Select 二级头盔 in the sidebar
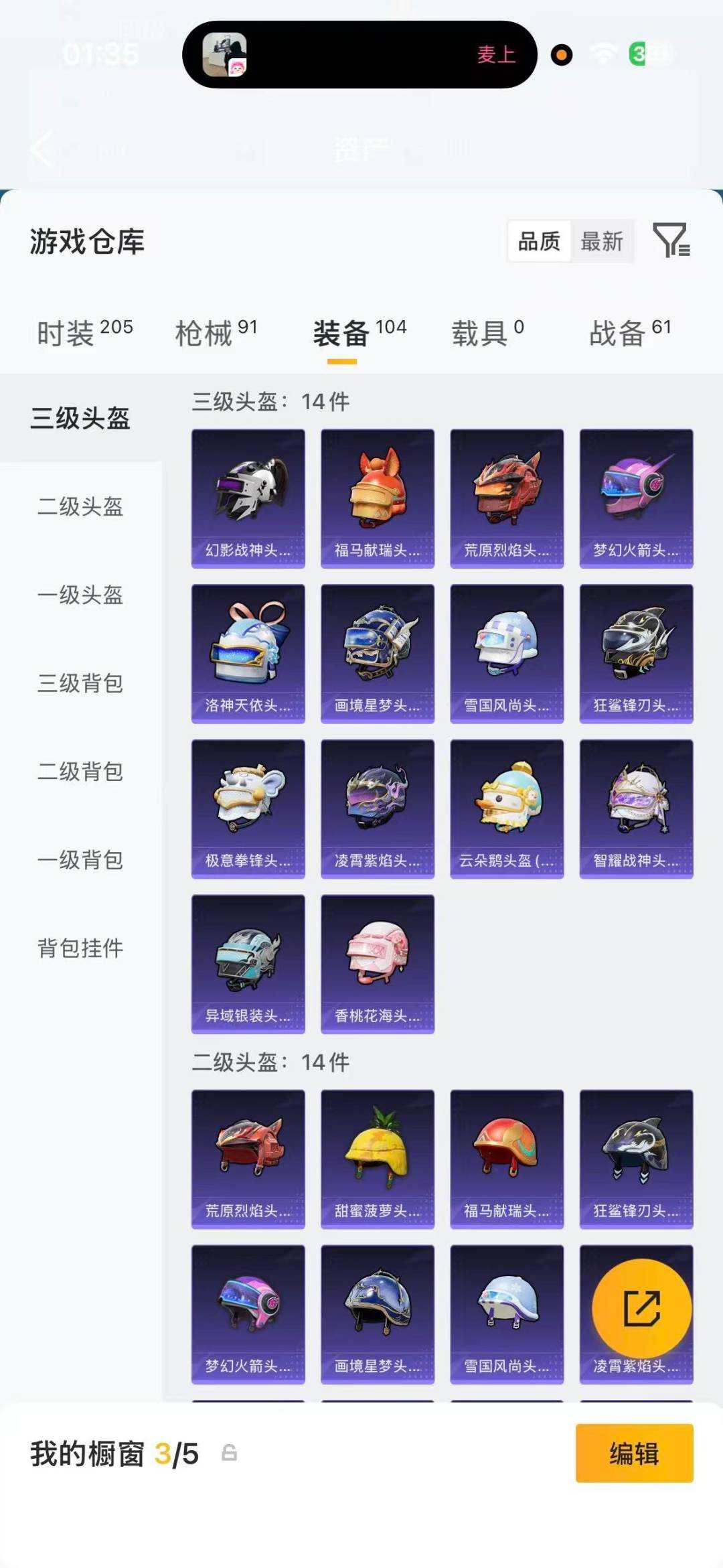723x1568 pixels. [80, 508]
